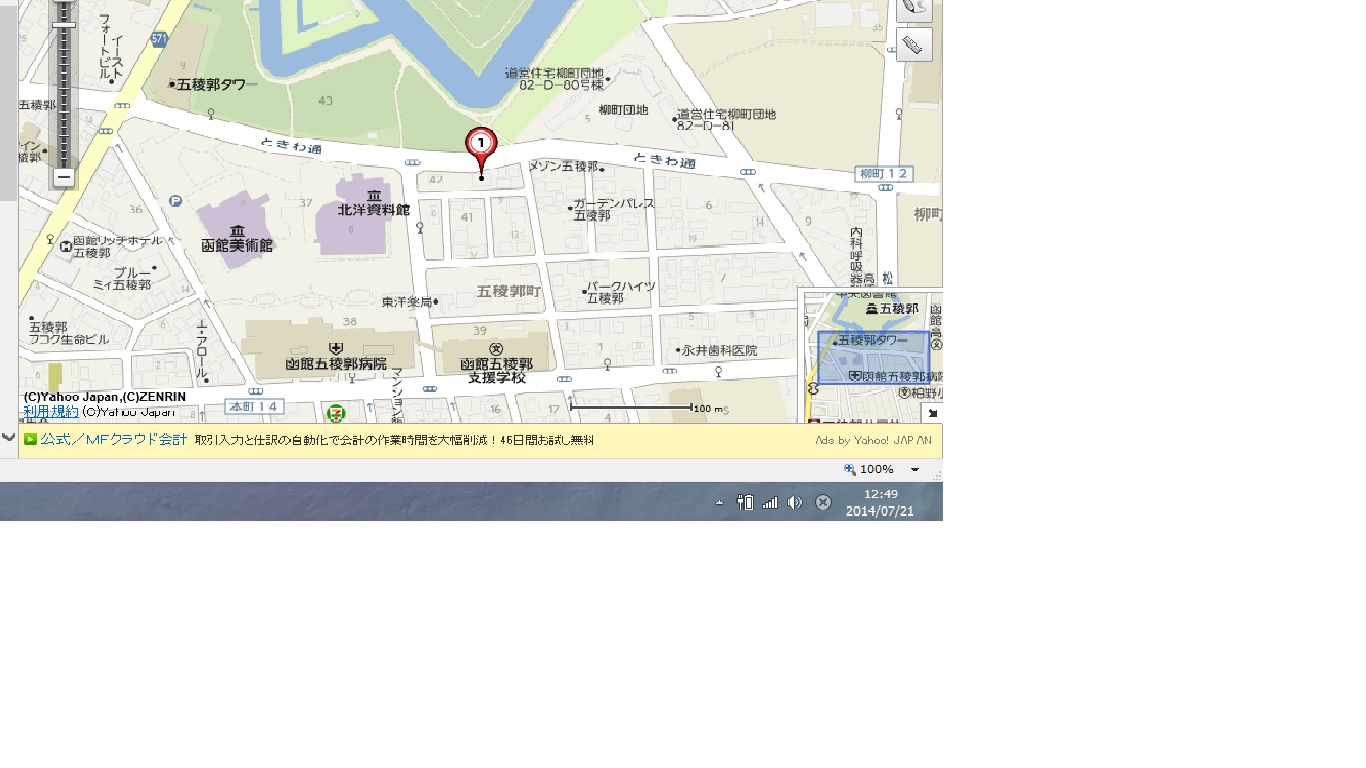Activate the distance ruler tool
The height and width of the screenshot is (768, 1366).
[x=914, y=45]
